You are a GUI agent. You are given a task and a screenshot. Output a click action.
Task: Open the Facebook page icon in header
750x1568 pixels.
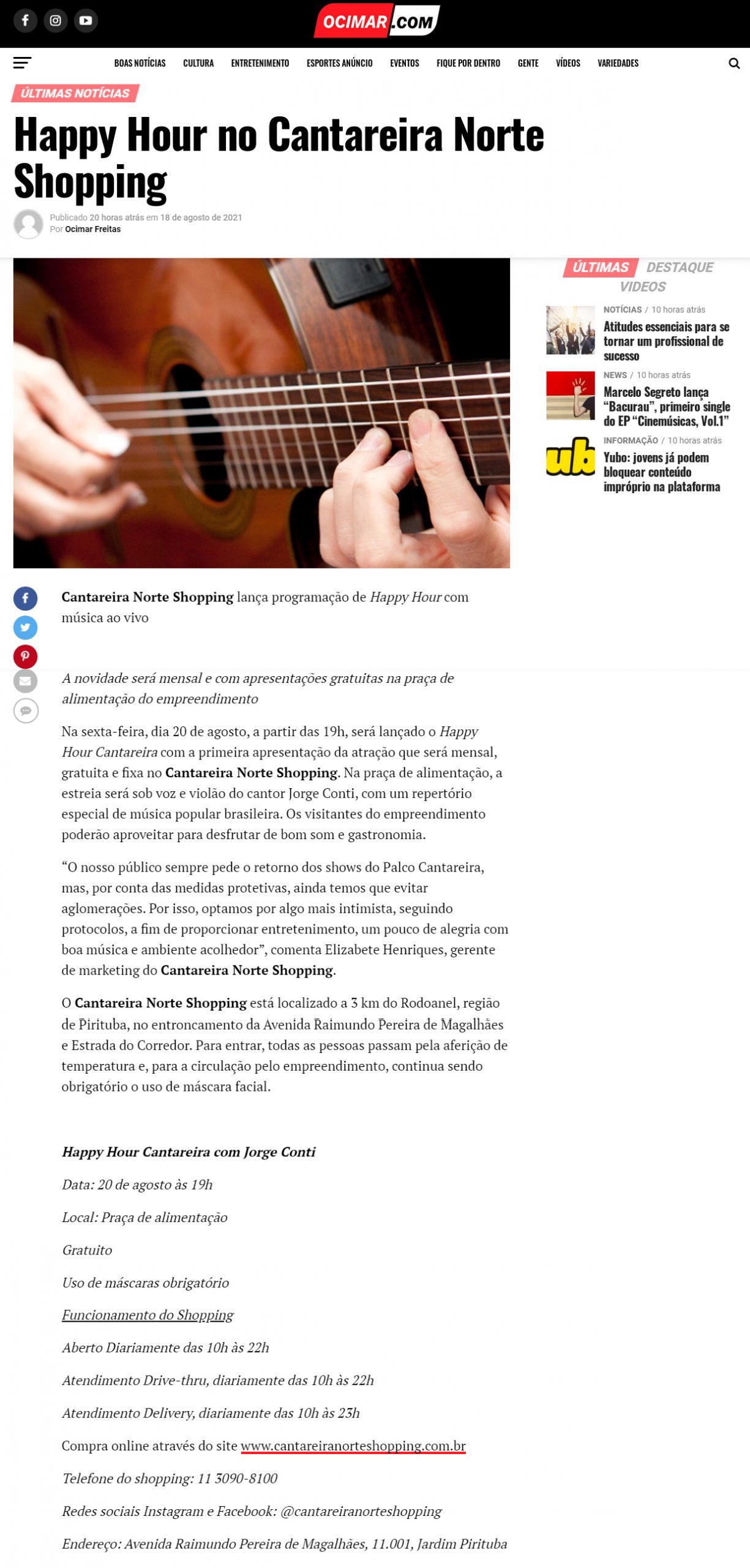pyautogui.click(x=25, y=20)
